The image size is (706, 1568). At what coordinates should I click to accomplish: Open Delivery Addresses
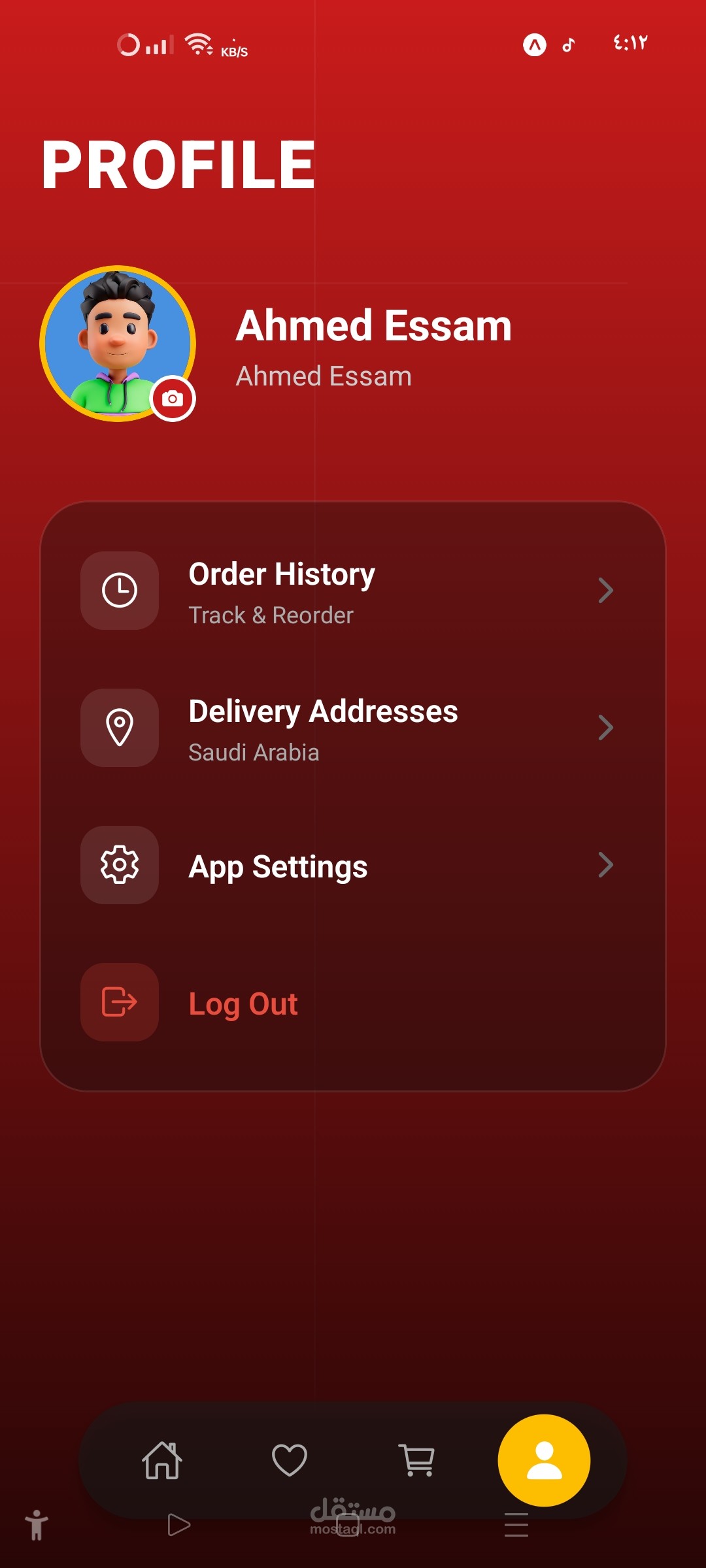(353, 728)
